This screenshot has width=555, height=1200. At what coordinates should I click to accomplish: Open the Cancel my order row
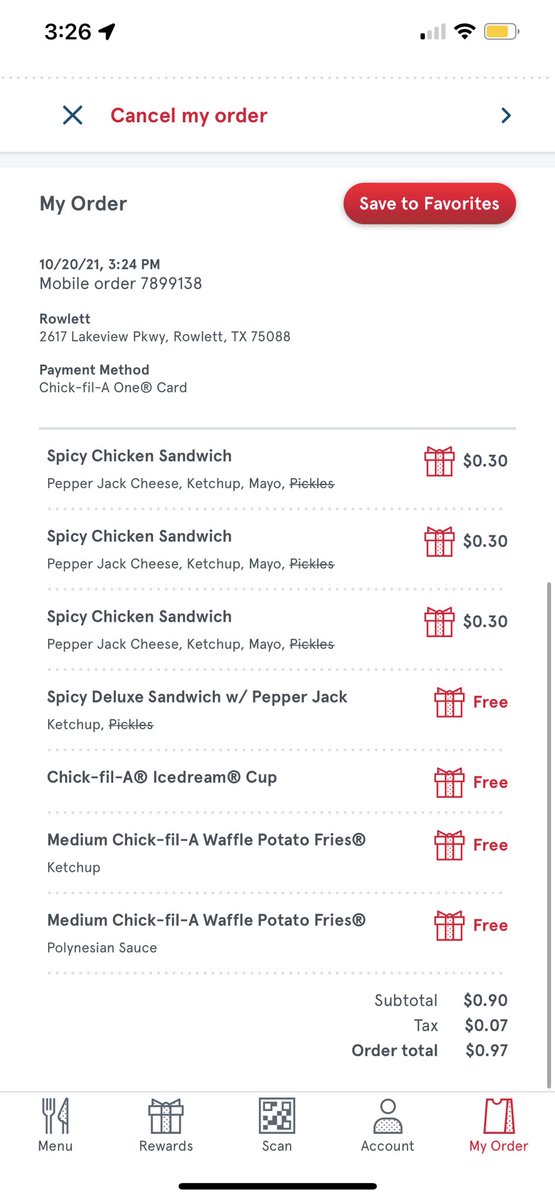pos(277,115)
